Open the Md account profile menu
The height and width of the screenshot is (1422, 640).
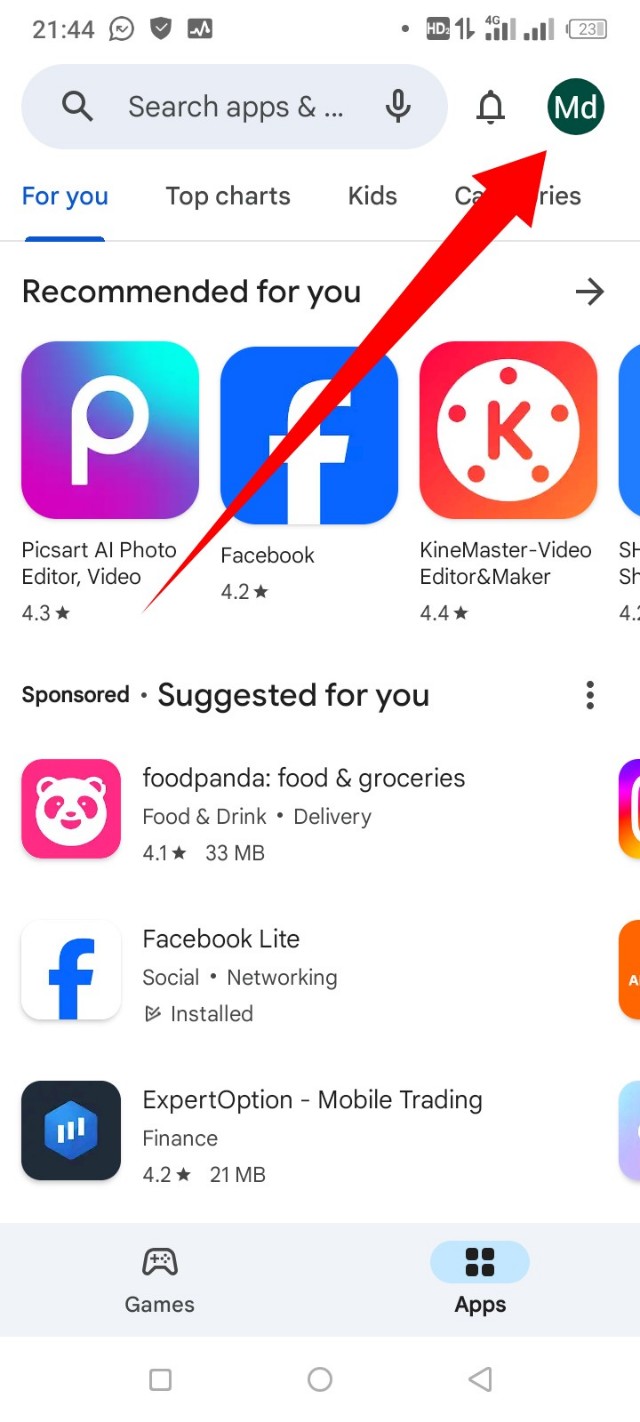tap(576, 107)
